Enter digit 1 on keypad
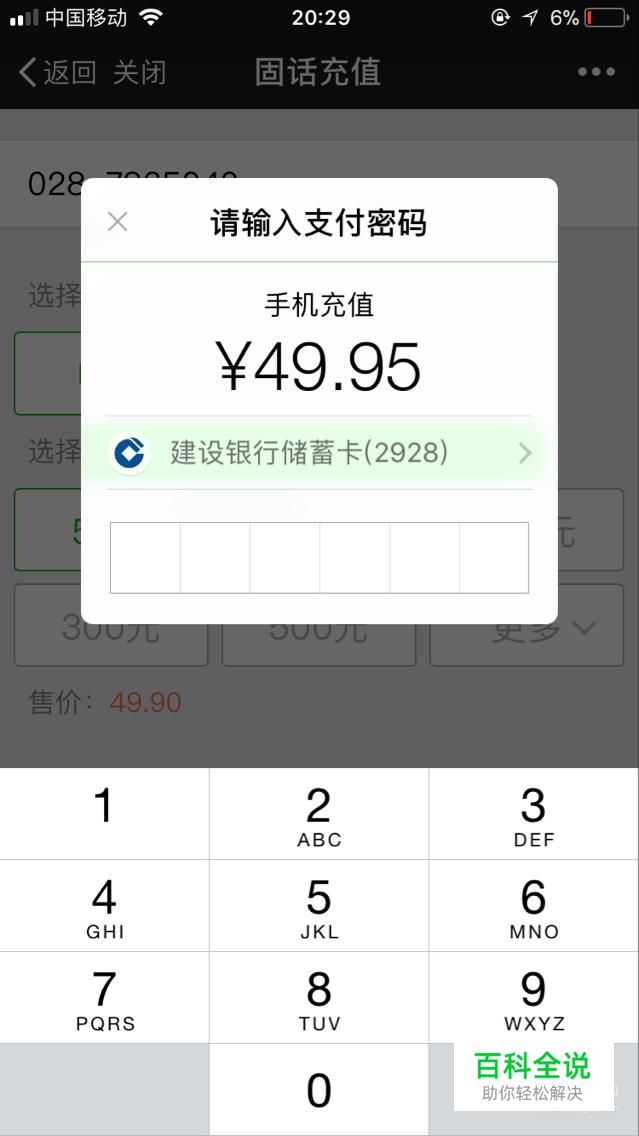639x1136 pixels. (104, 814)
